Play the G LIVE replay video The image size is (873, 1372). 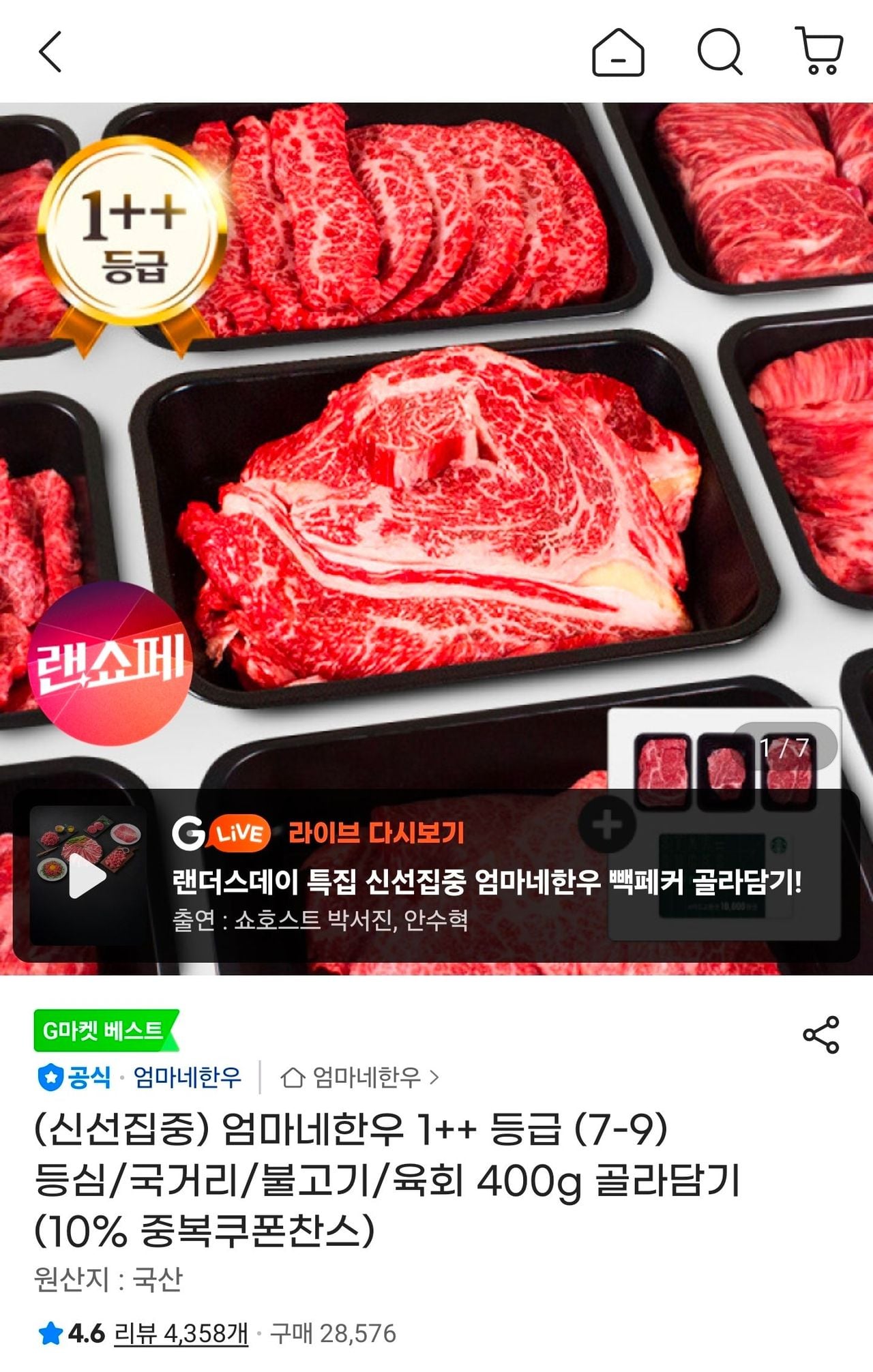[89, 877]
